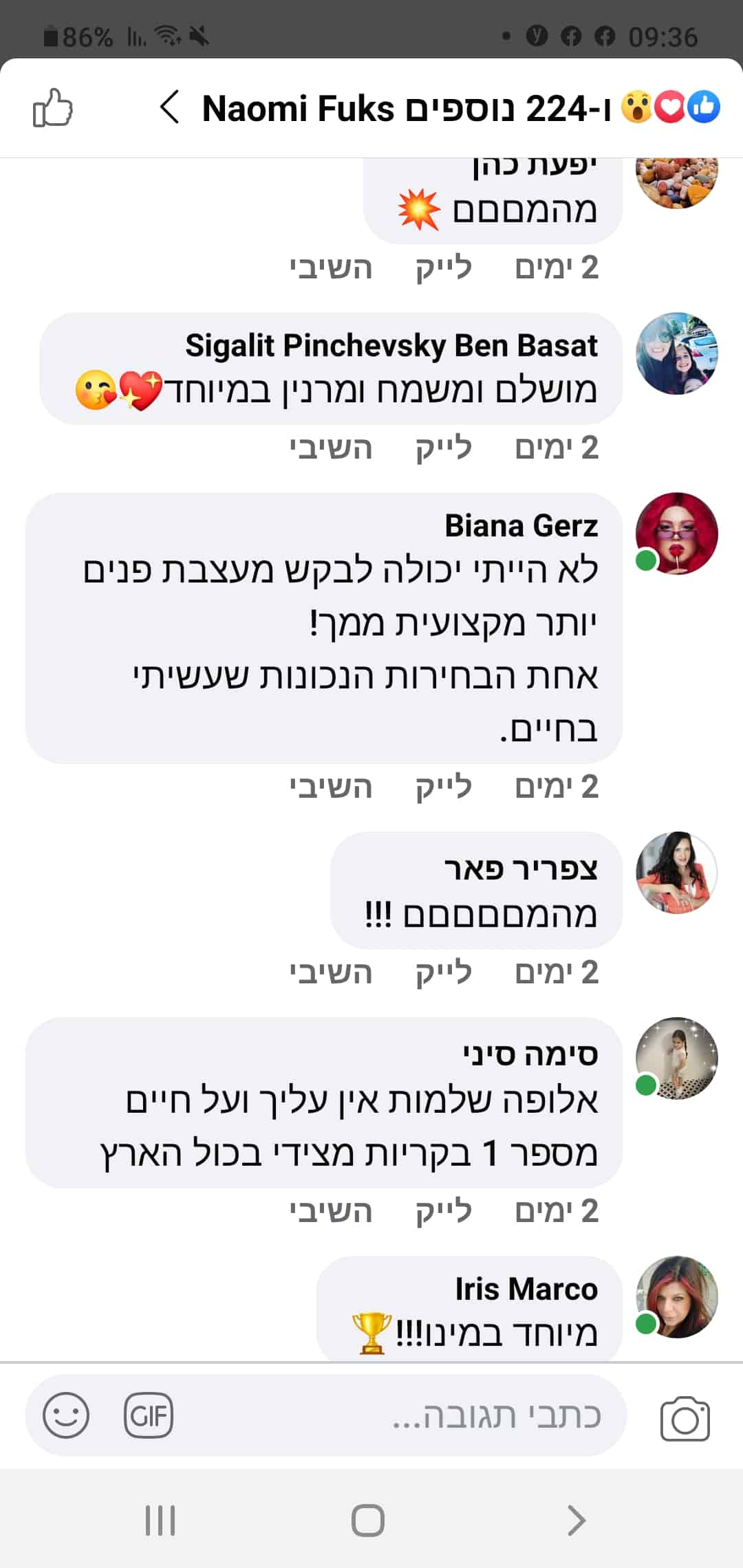Image resolution: width=743 pixels, height=1568 pixels.
Task: Like Sigalit Pinchevsky Ben Basat's comment
Action: (x=444, y=448)
